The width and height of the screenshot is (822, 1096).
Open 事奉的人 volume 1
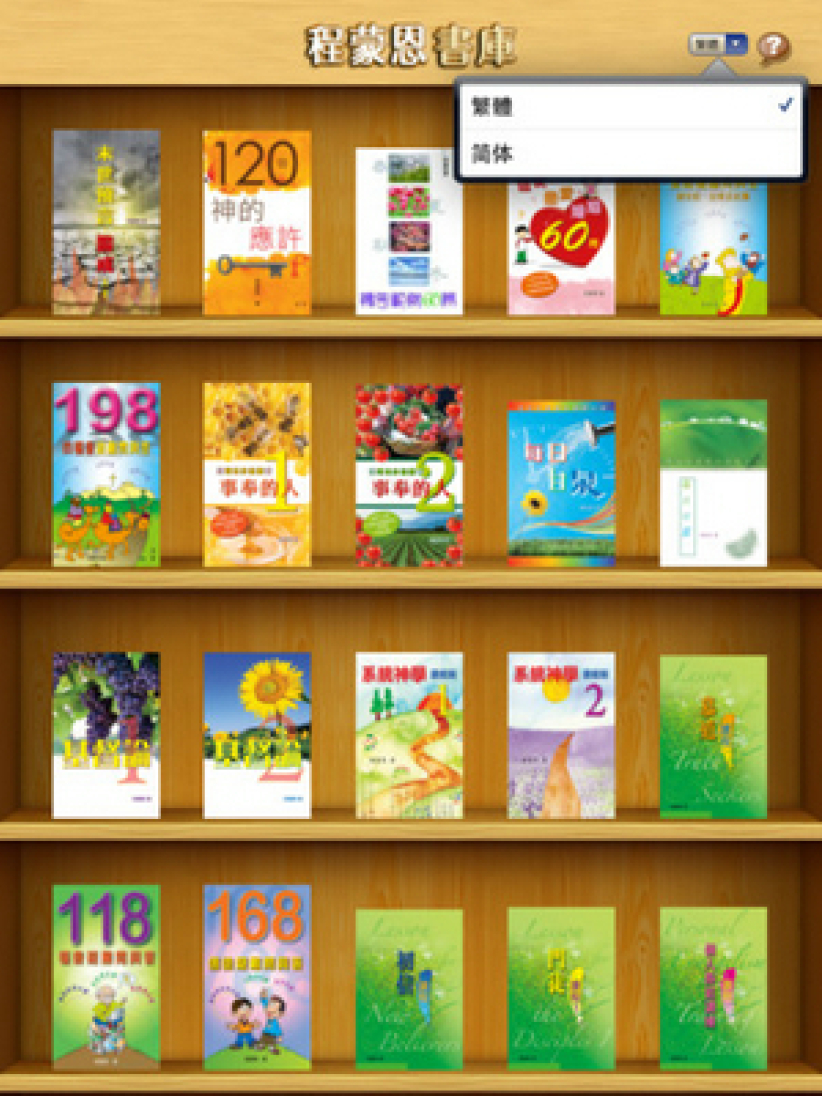[x=257, y=474]
